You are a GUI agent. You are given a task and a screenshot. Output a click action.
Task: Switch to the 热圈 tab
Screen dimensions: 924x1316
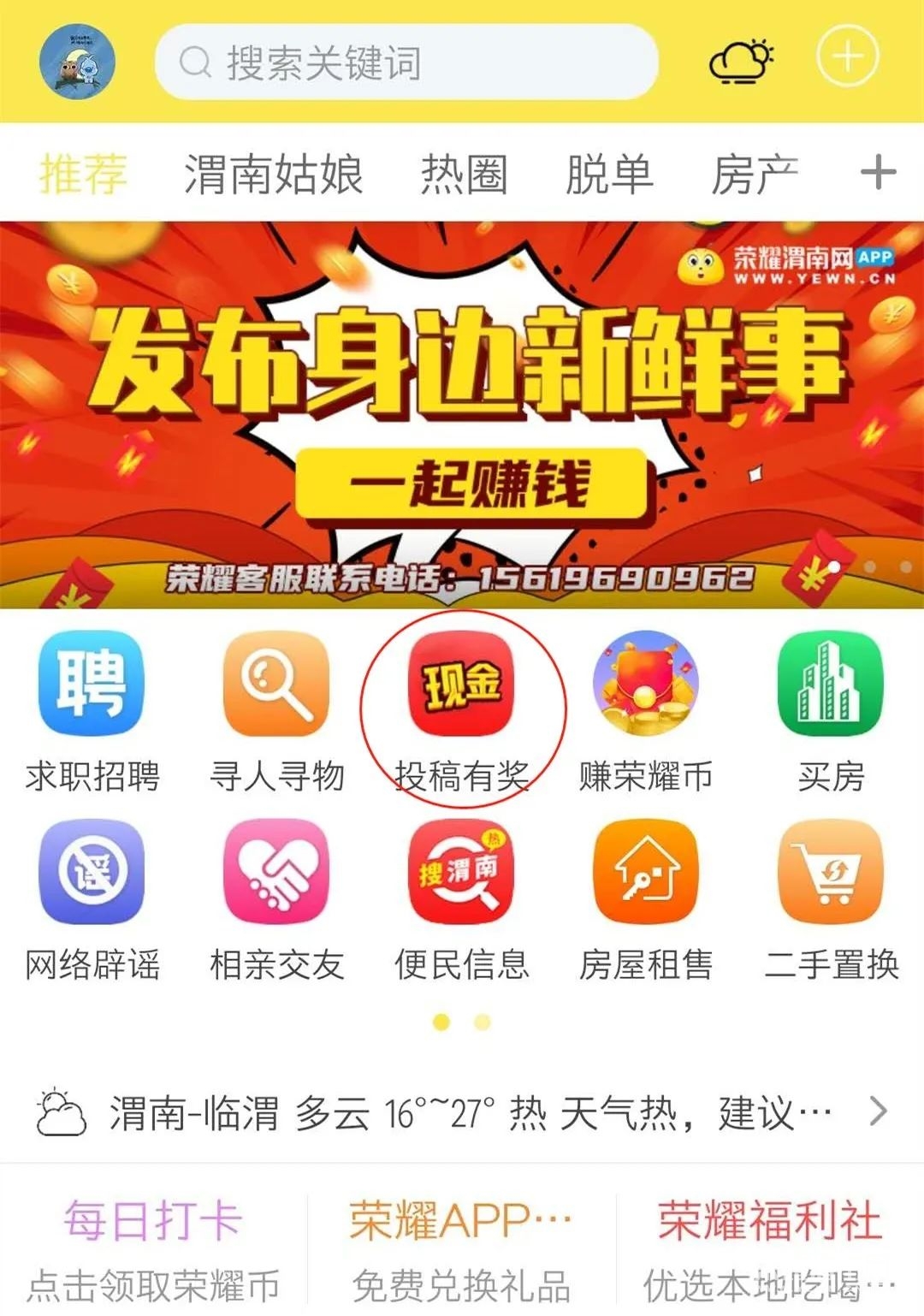464,175
